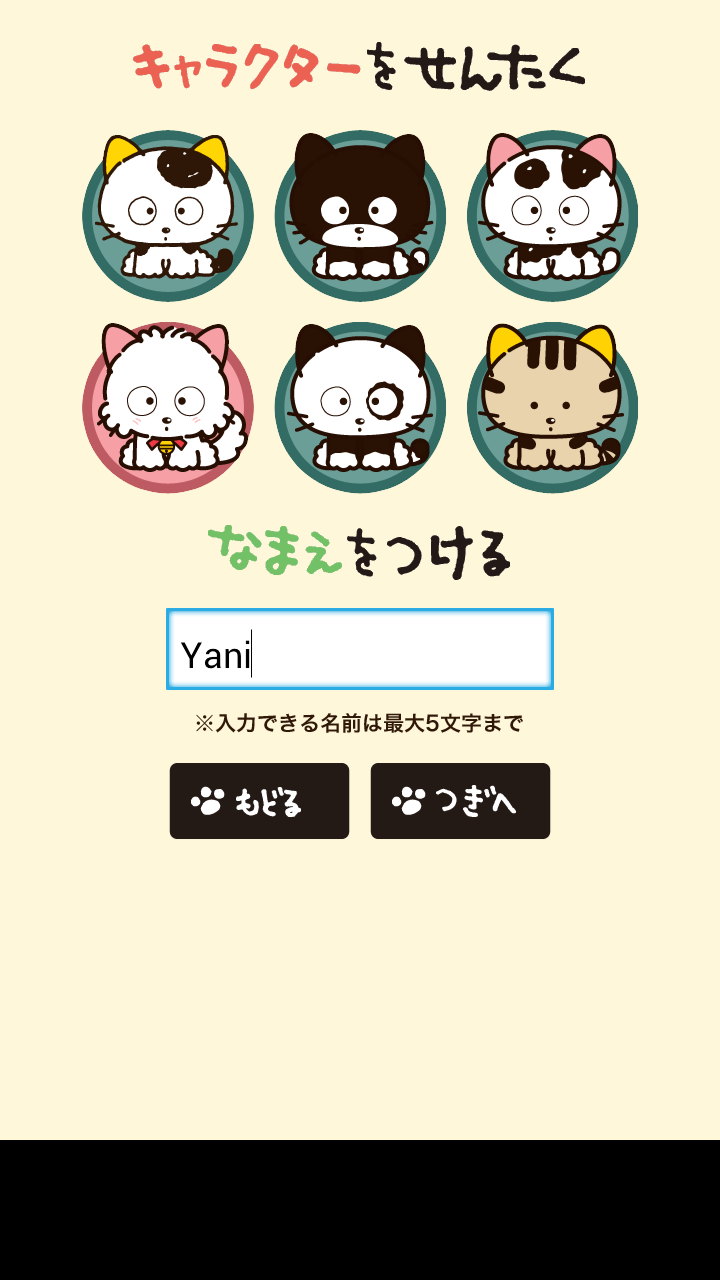Choose the cat with the monocle
The height and width of the screenshot is (1280, 720).
click(360, 408)
